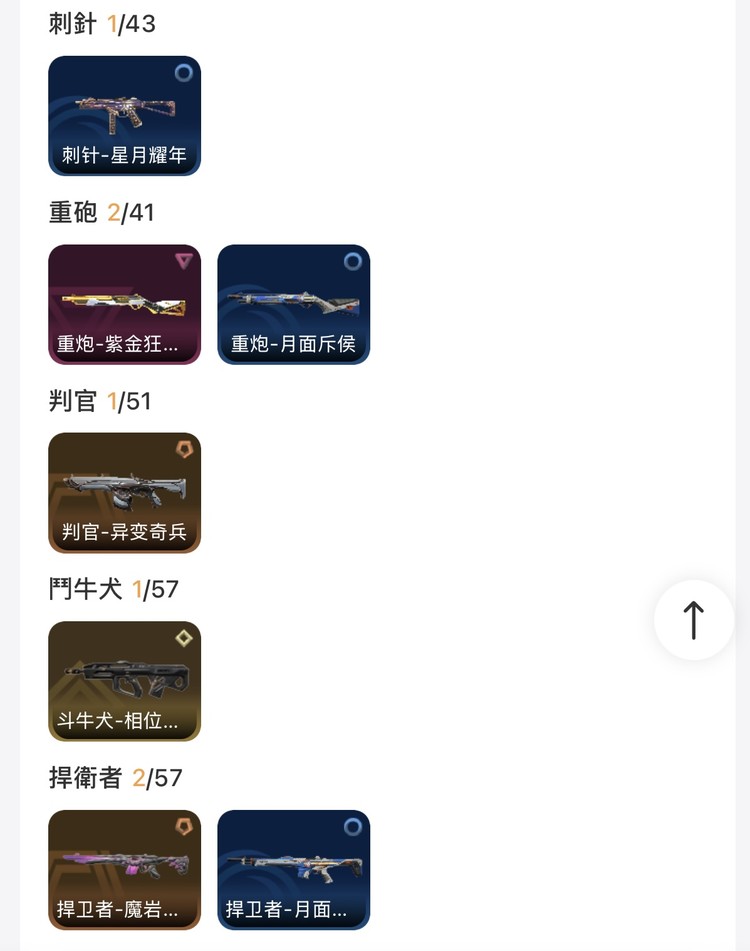View the 重炮-月面斥侯 skin card
Screen dimensions: 750x951
pos(294,304)
